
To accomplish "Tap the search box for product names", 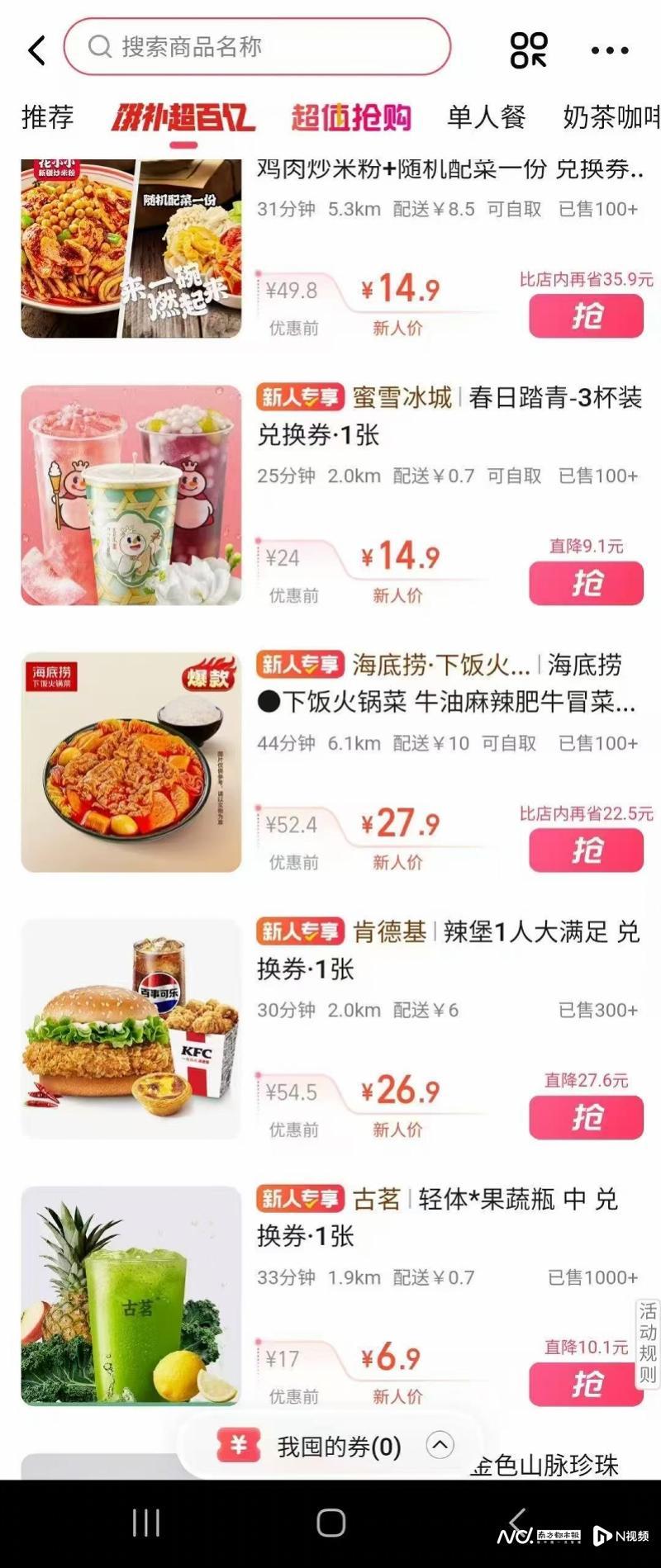I will coord(257,47).
